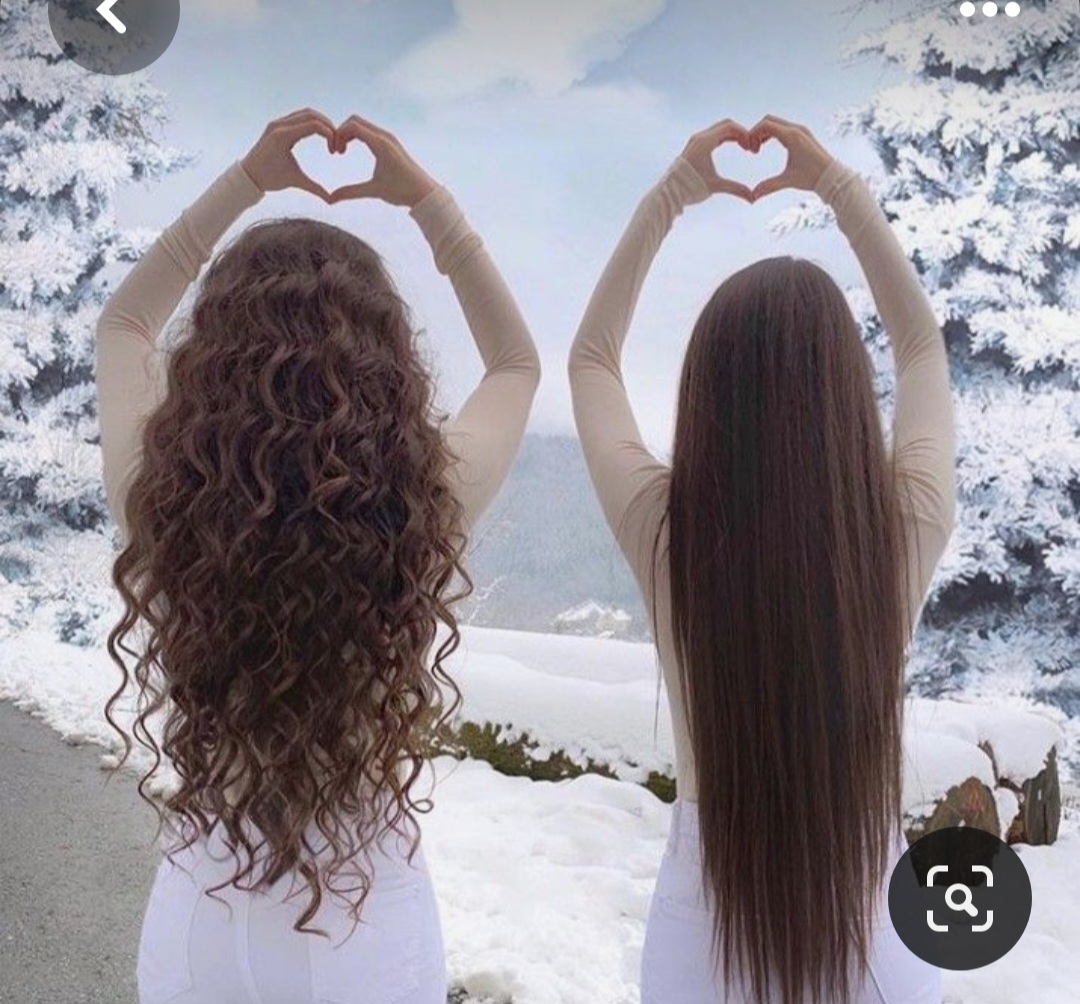Start visual search with the lens button
Screen dimensions: 1080x1004
(x=959, y=898)
